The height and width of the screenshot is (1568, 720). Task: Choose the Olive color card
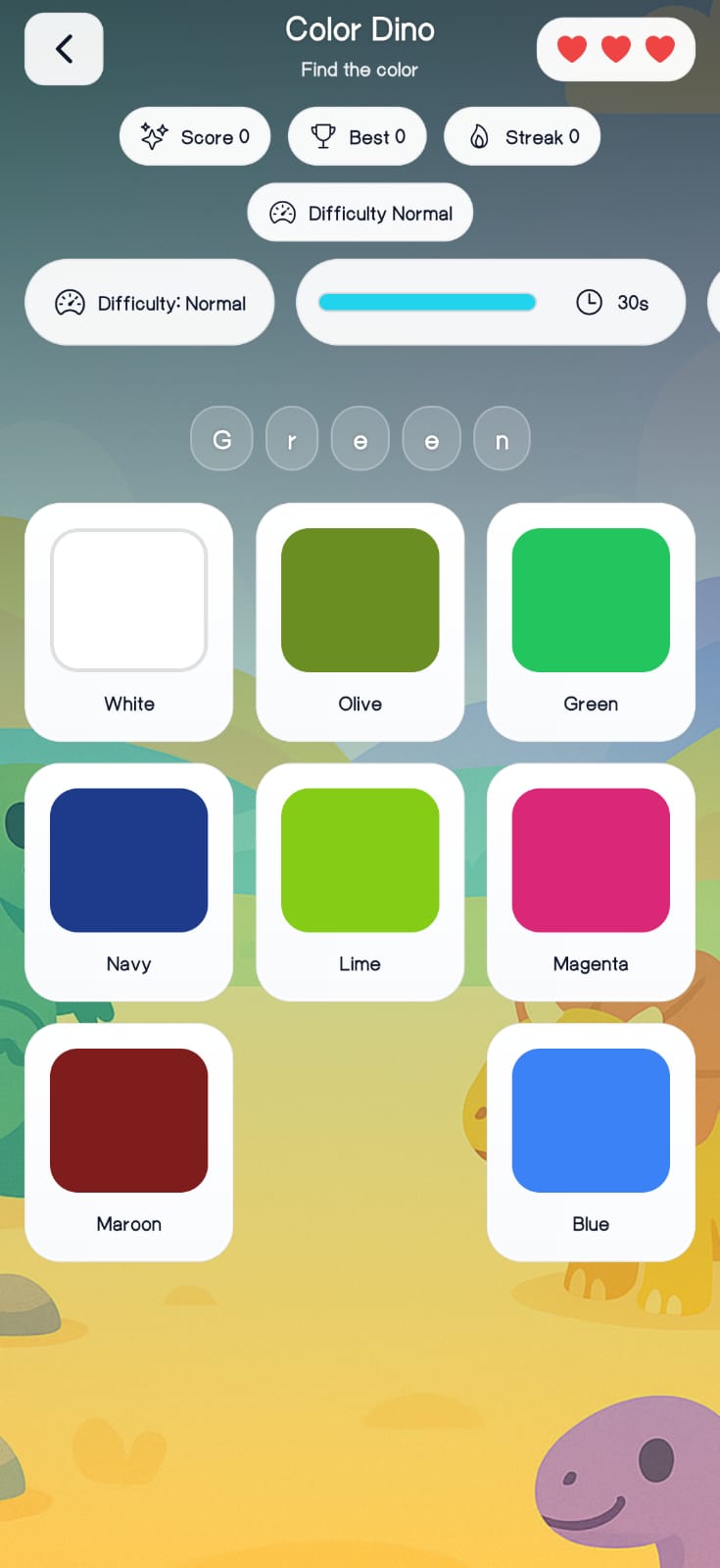point(360,621)
